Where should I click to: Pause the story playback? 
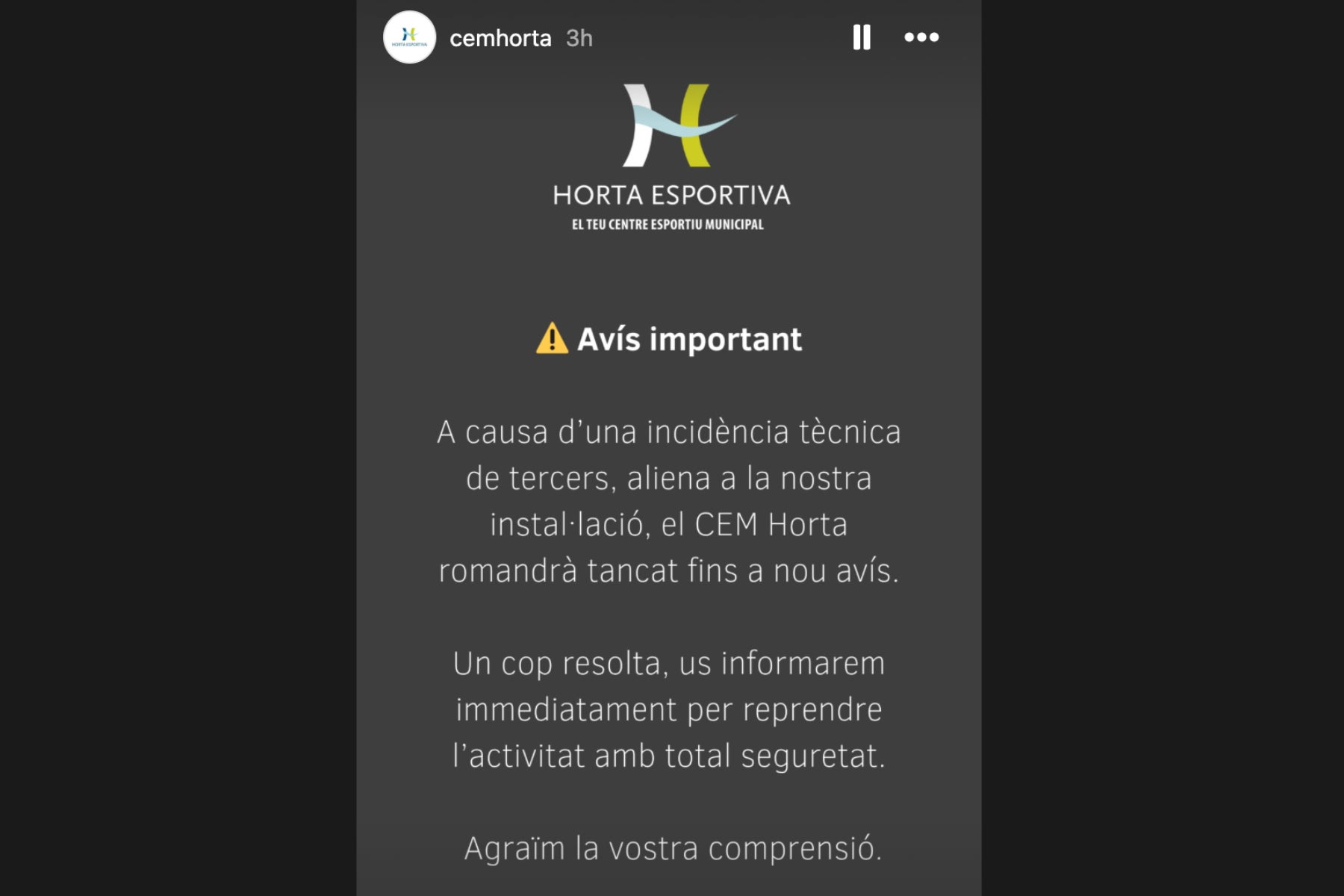(862, 37)
